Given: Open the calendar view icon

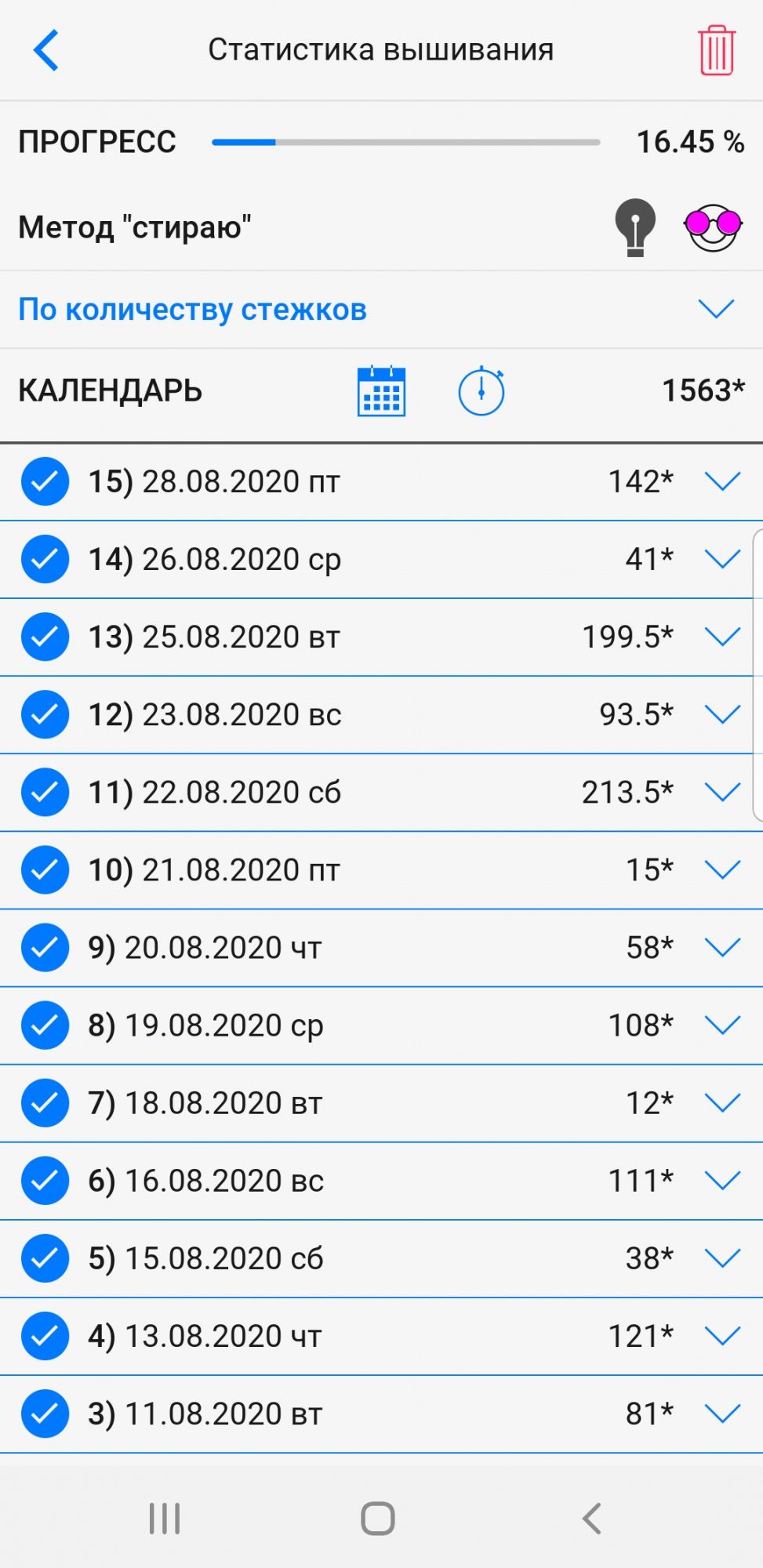Looking at the screenshot, I should point(381,390).
